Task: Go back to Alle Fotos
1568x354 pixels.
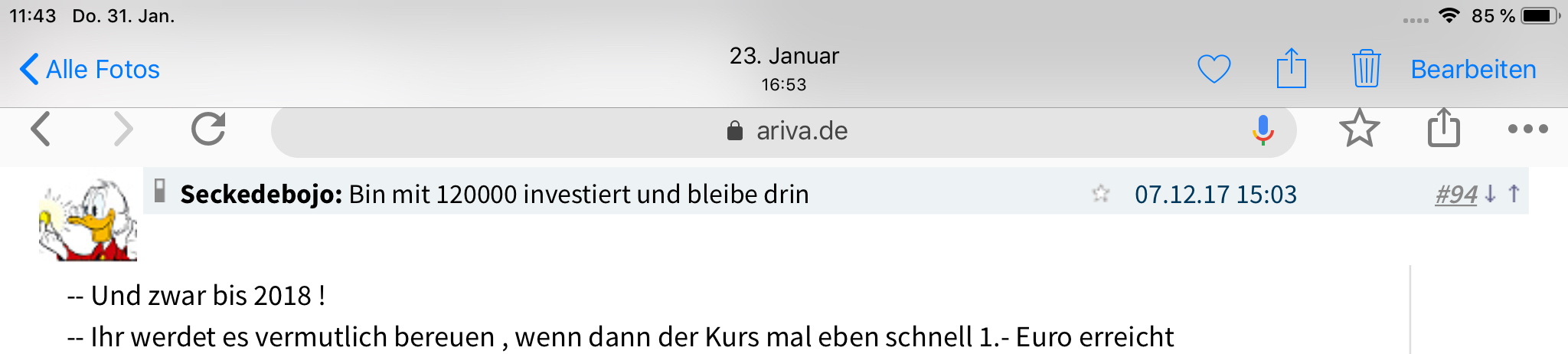Action: (90, 69)
